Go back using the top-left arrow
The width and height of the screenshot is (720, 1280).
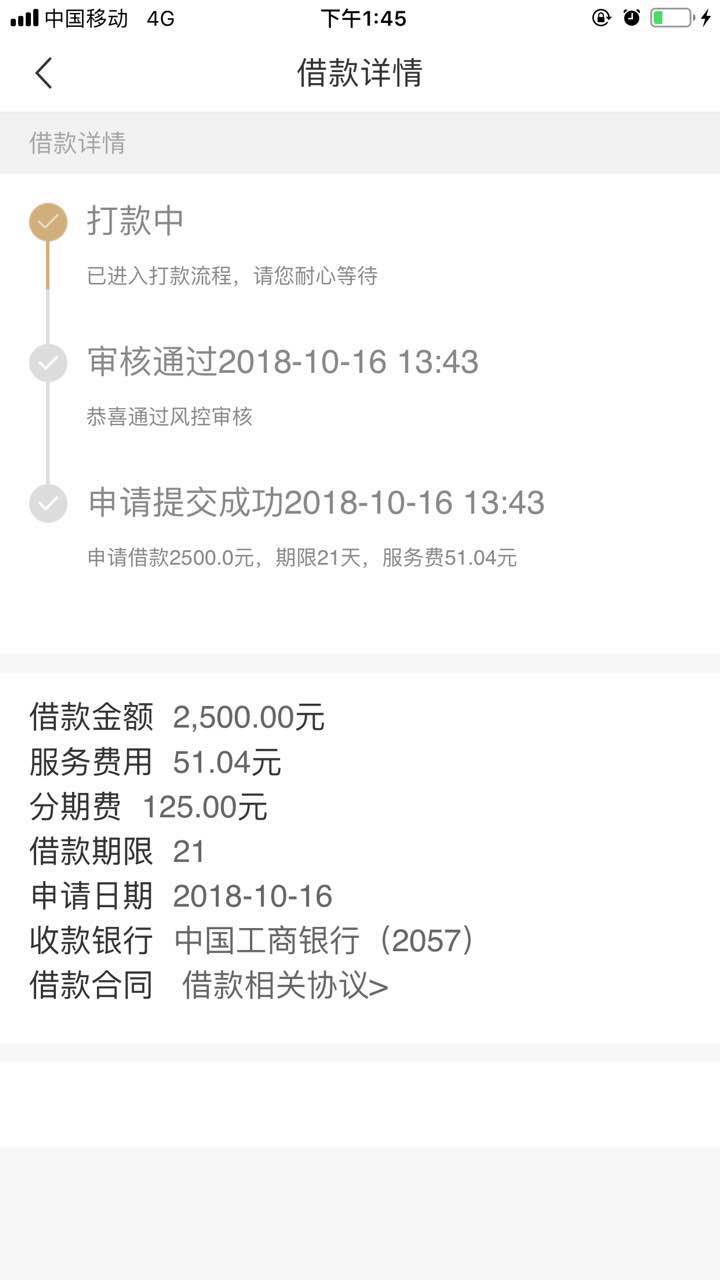[43, 73]
